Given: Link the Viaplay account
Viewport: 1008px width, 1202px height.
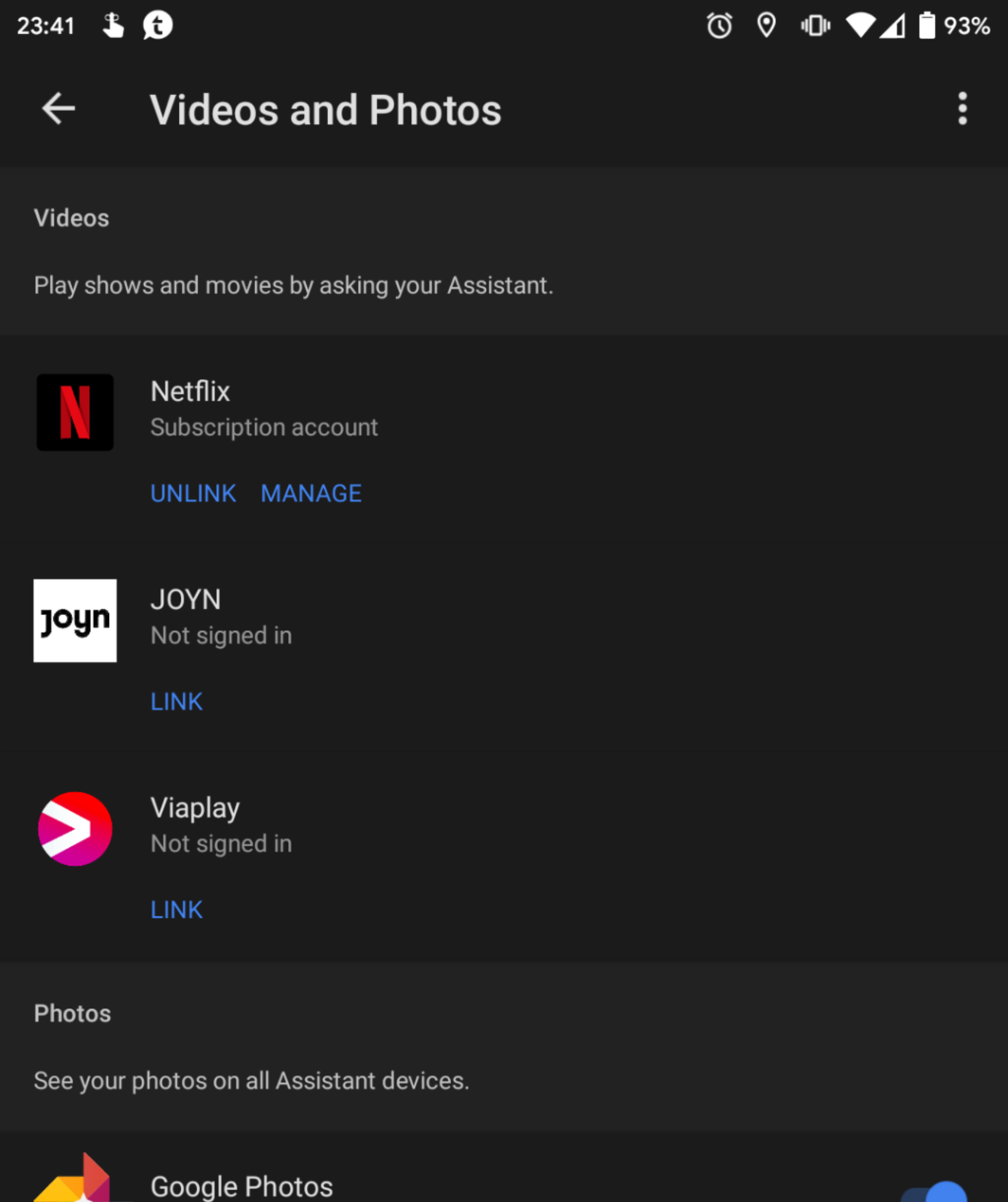Looking at the screenshot, I should coord(176,910).
